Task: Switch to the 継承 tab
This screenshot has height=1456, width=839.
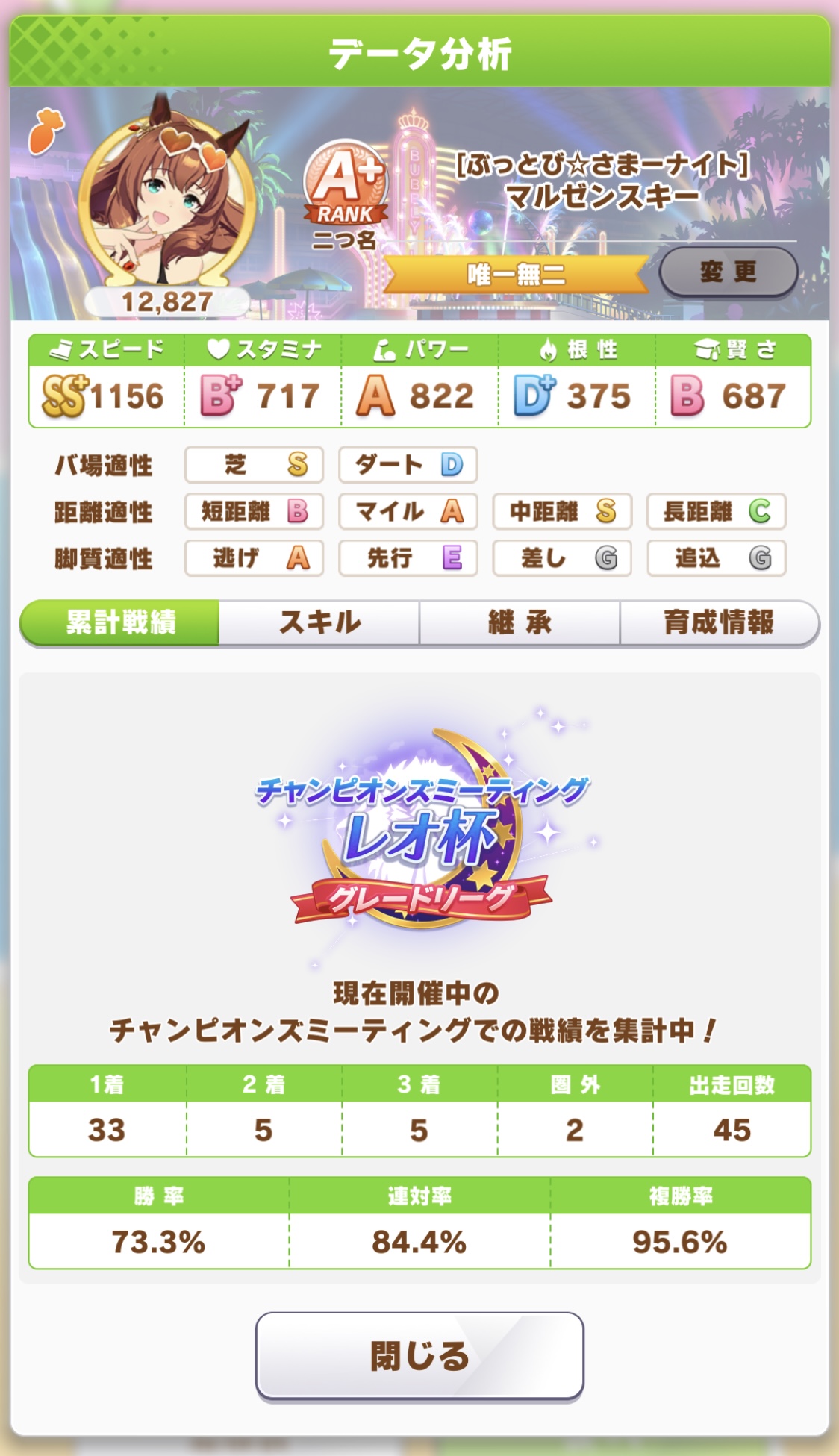Action: 520,622
